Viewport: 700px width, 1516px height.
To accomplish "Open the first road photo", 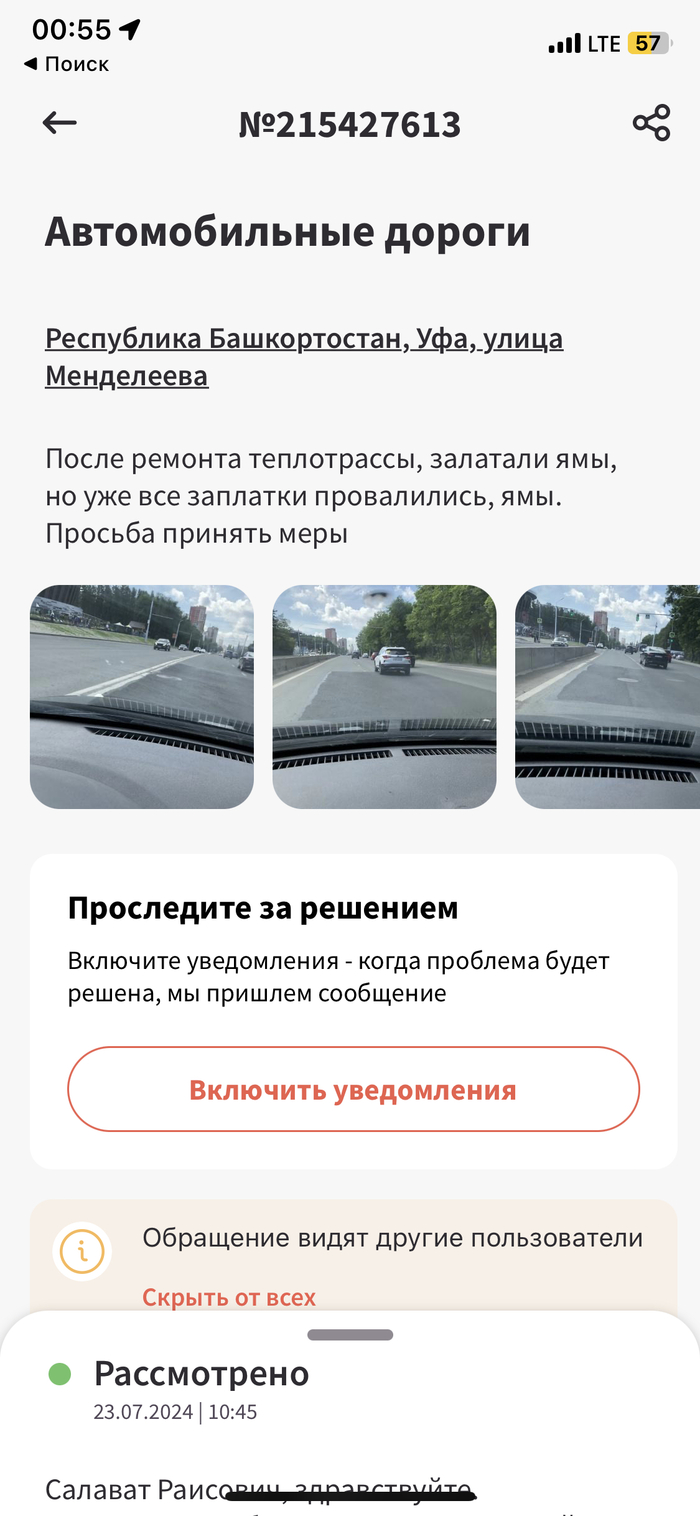I will [x=142, y=697].
